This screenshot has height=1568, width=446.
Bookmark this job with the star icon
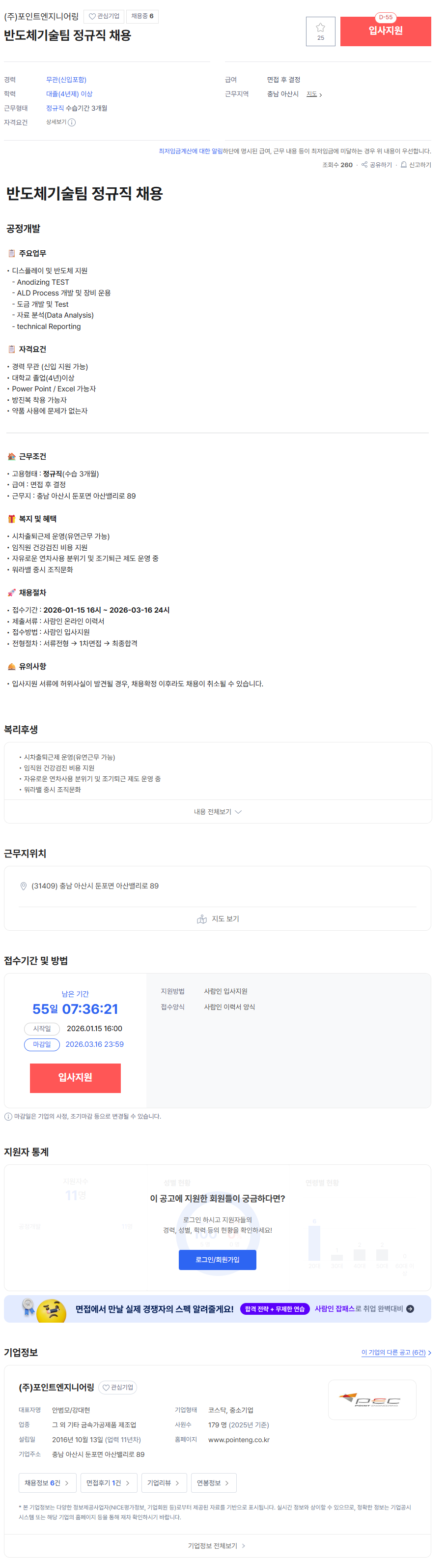coord(320,31)
